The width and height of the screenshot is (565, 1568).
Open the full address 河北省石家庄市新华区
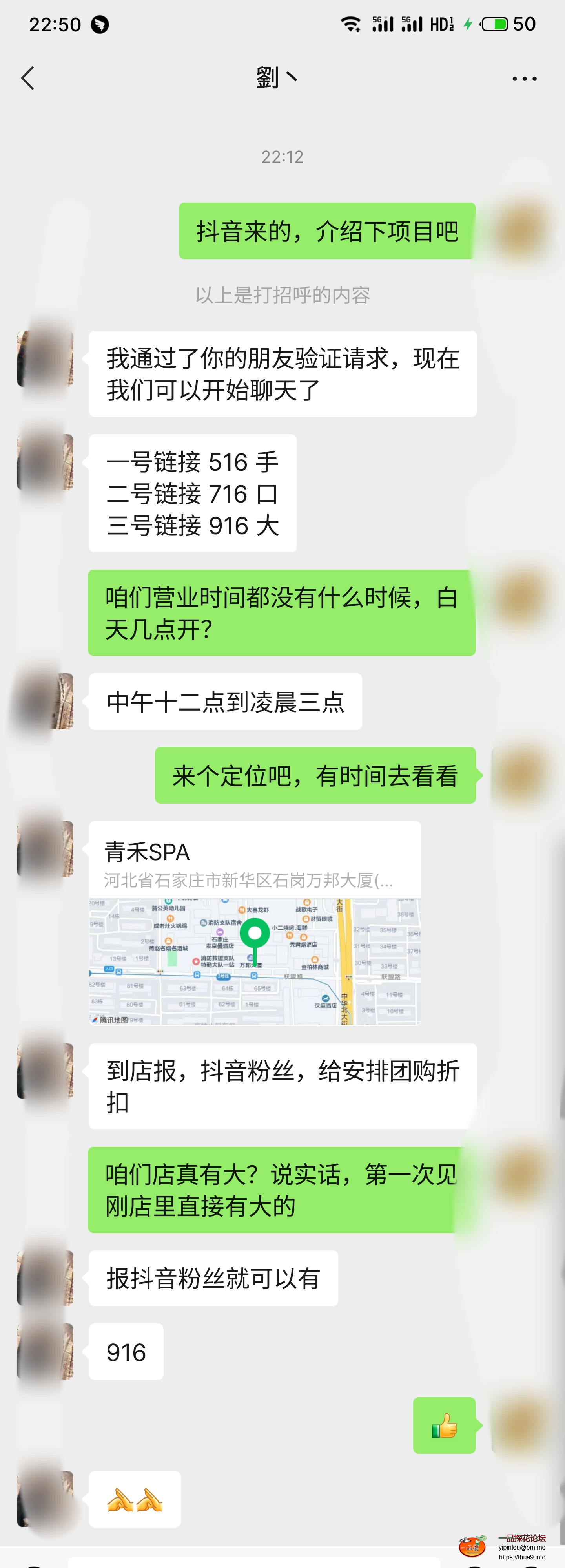(250, 881)
